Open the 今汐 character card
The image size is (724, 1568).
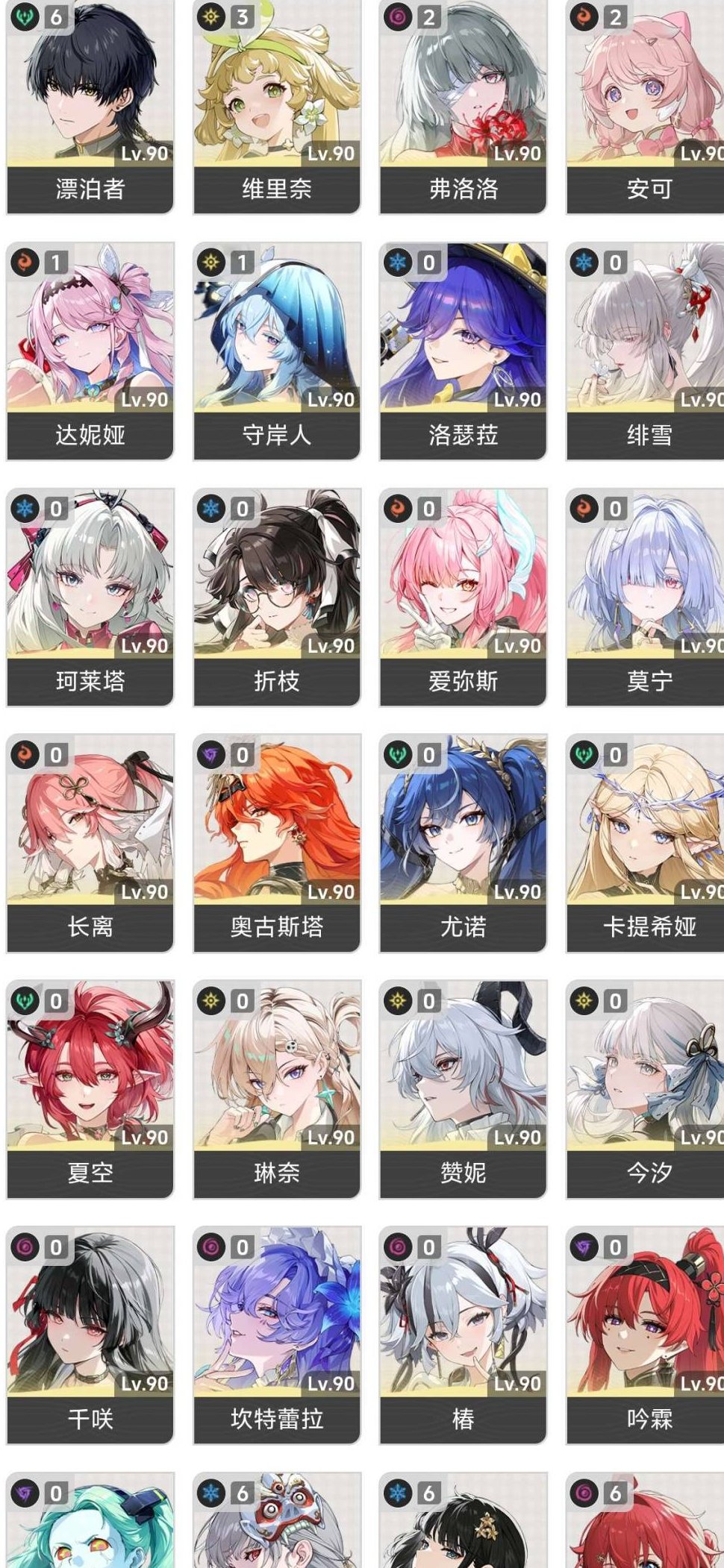click(x=646, y=1089)
